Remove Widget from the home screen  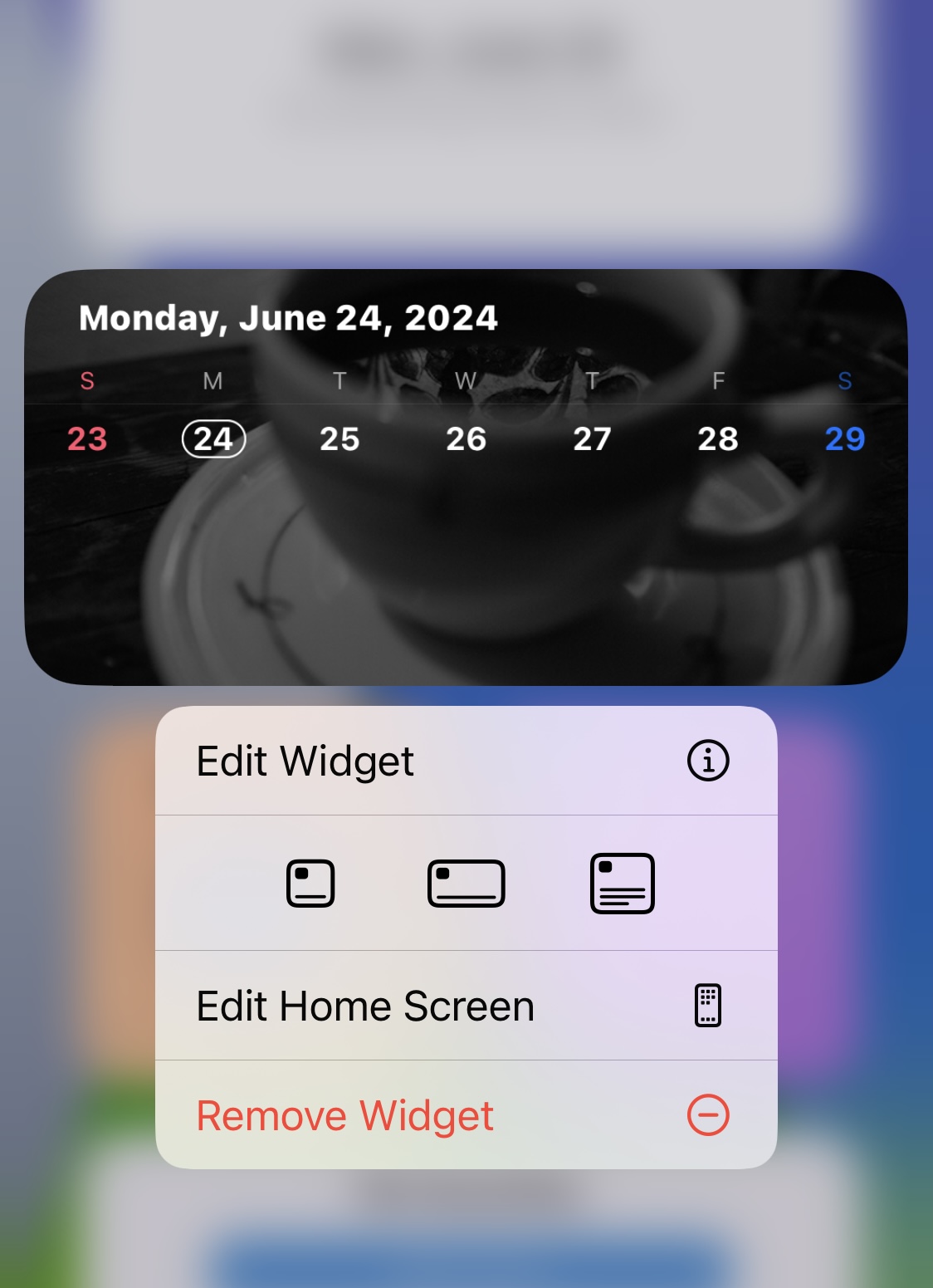pyautogui.click(x=465, y=1115)
